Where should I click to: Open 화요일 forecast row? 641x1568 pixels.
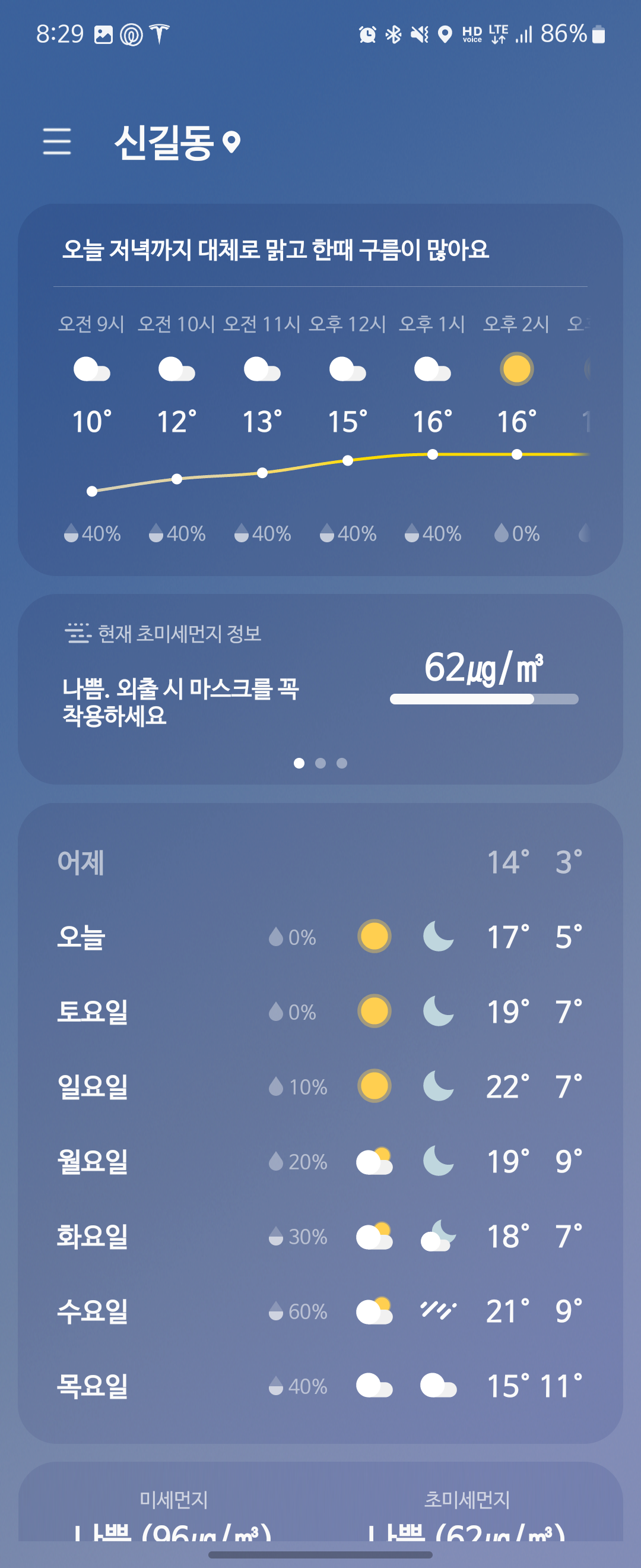[320, 1236]
